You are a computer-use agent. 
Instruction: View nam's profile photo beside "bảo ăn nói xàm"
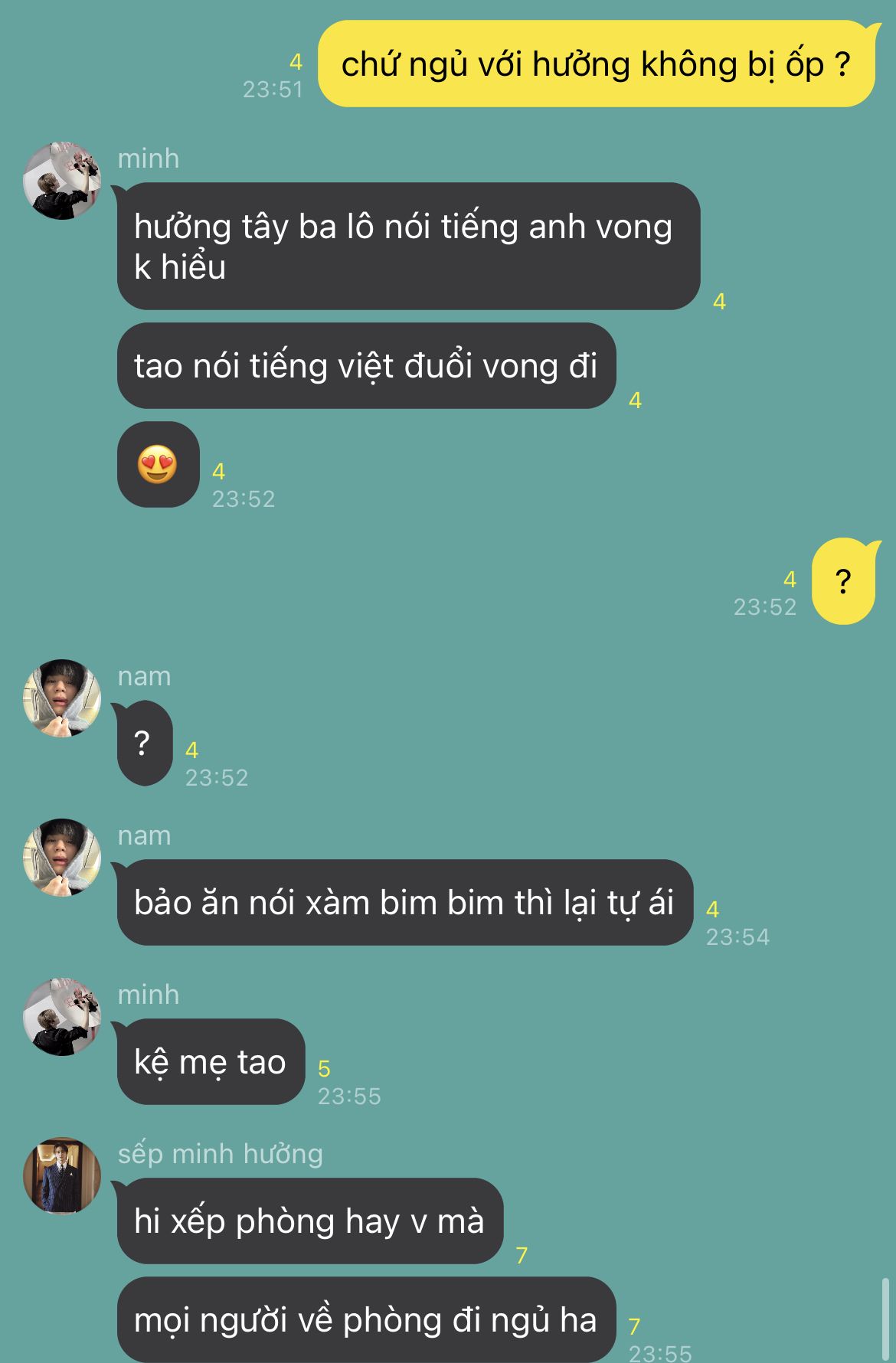62,857
